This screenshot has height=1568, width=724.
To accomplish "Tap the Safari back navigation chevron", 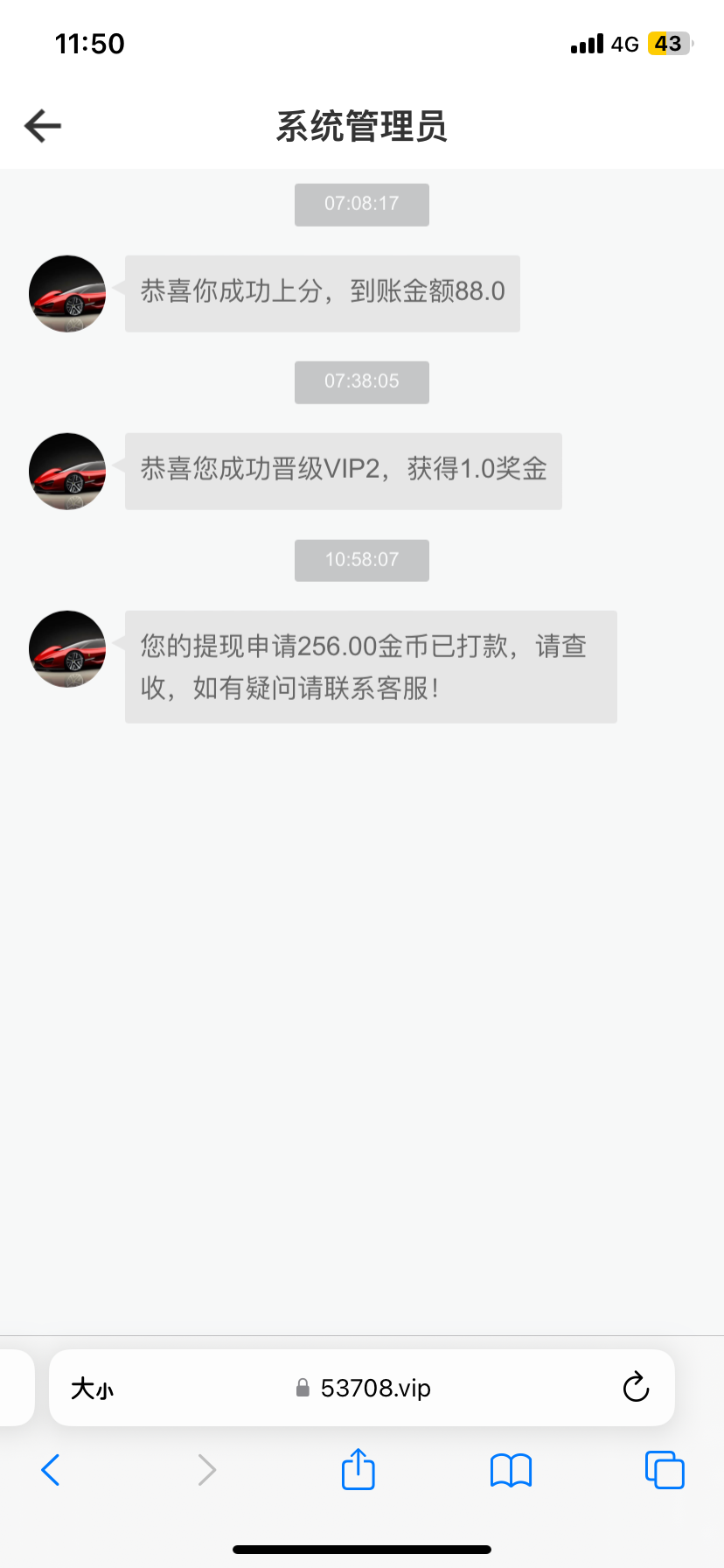I will point(50,1469).
